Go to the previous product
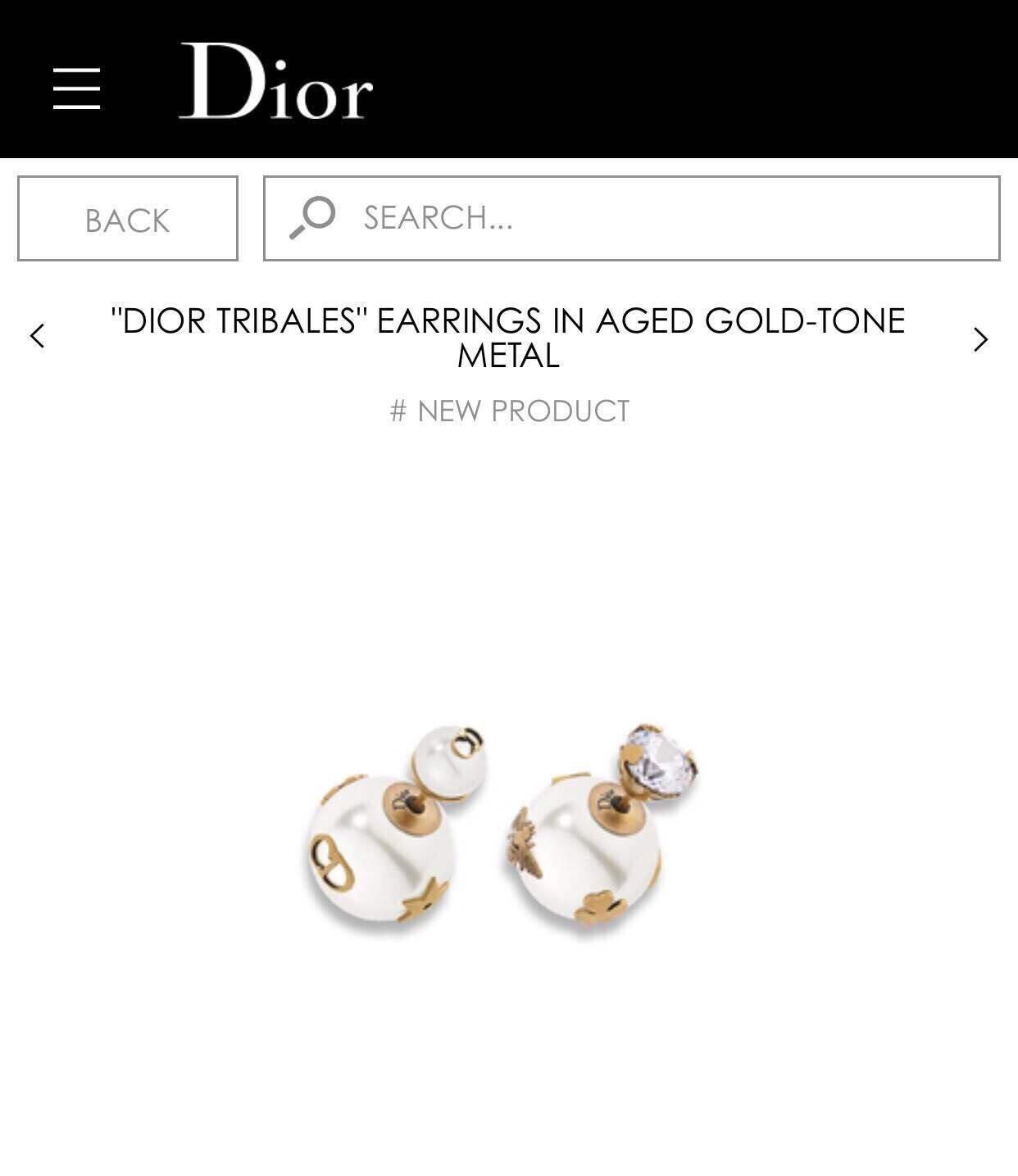Viewport: 1018px width, 1176px height. [x=37, y=336]
